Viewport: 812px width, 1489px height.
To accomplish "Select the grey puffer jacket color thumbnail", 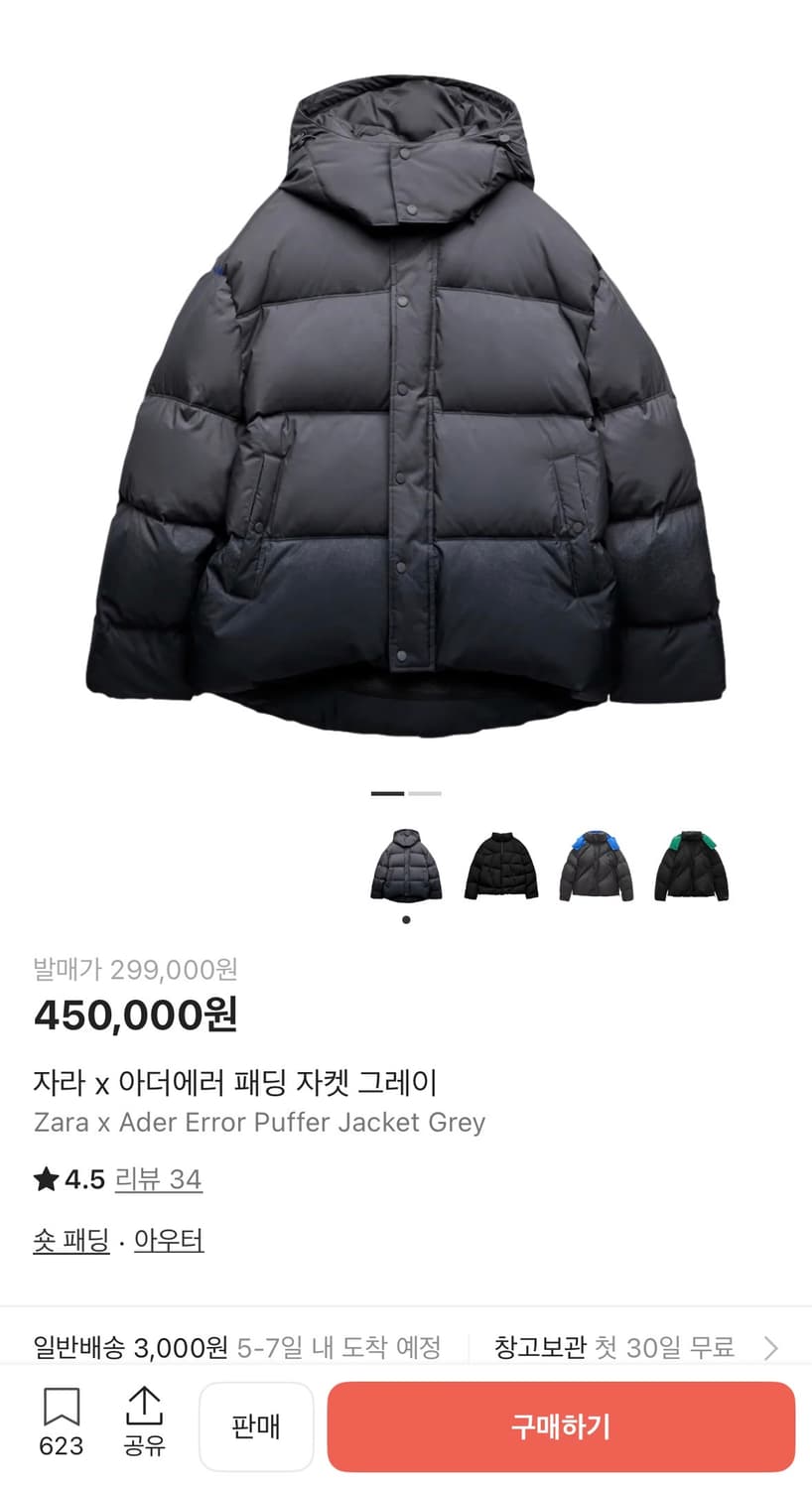I will click(x=407, y=864).
